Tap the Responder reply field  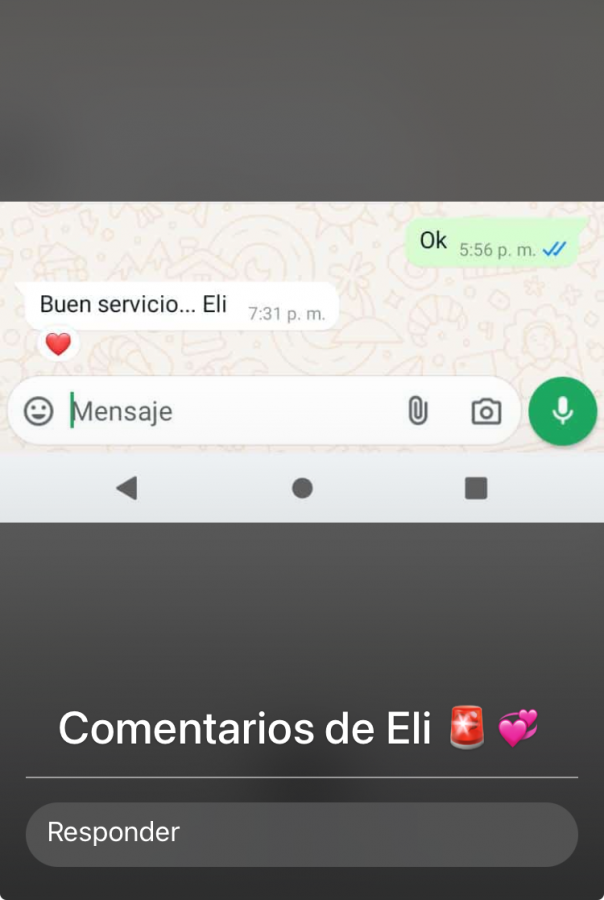point(301,833)
